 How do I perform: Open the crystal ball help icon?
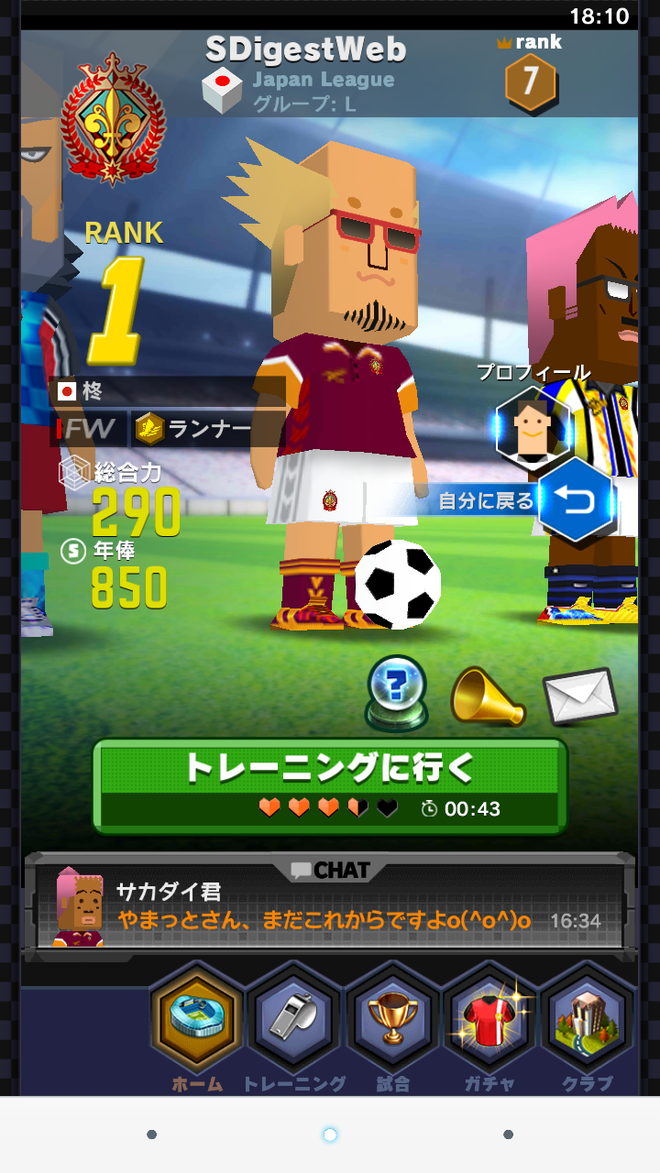tap(397, 692)
